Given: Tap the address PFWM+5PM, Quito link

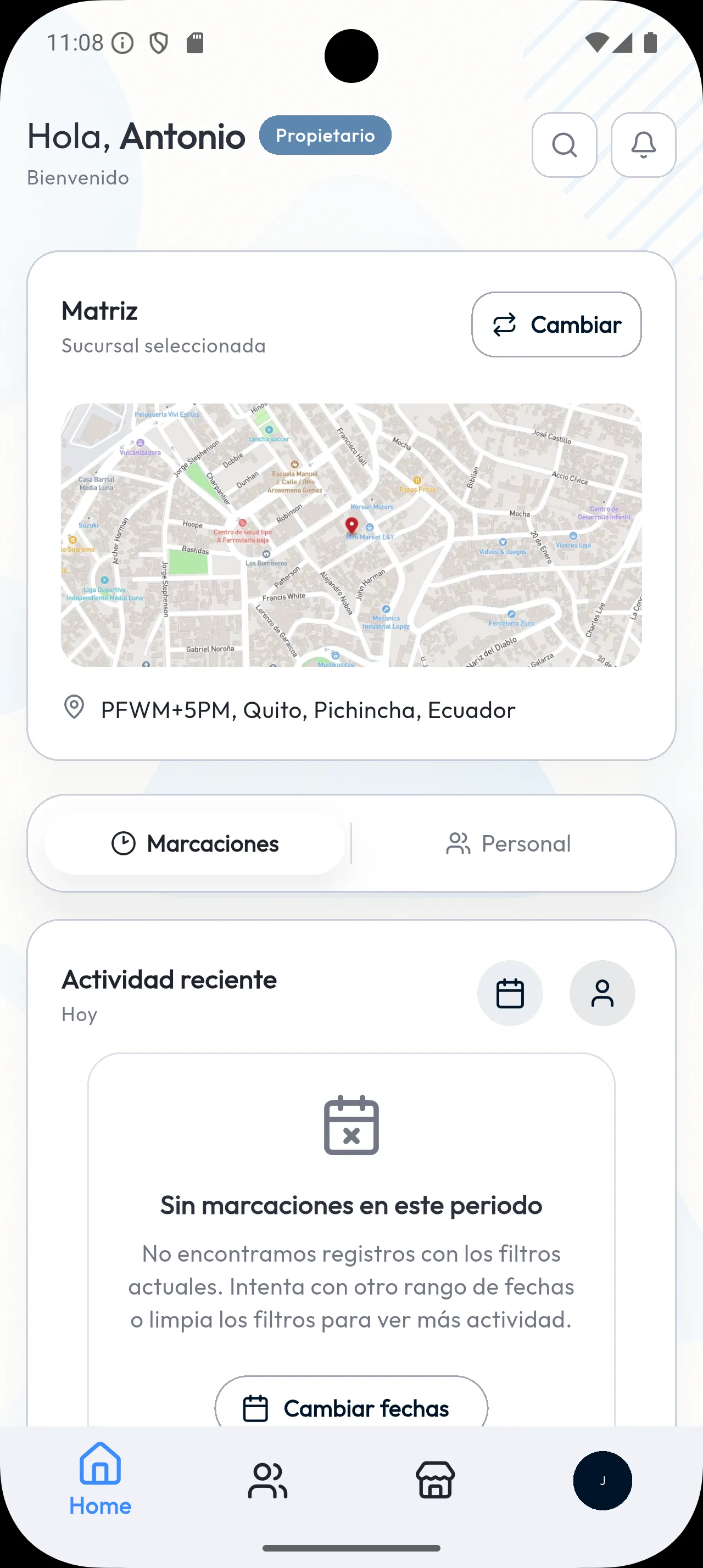Looking at the screenshot, I should coord(308,709).
